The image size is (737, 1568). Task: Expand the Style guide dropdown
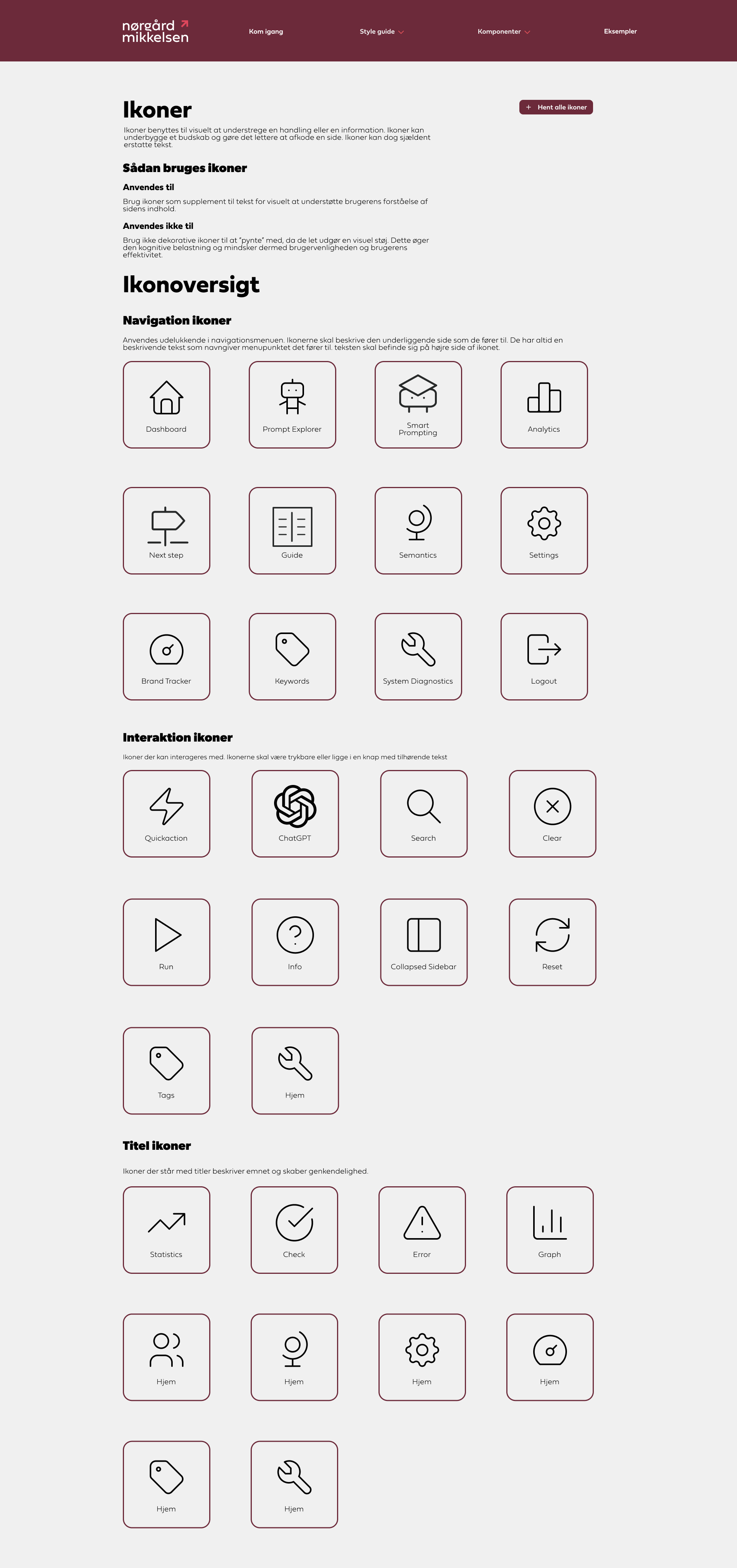click(x=381, y=31)
